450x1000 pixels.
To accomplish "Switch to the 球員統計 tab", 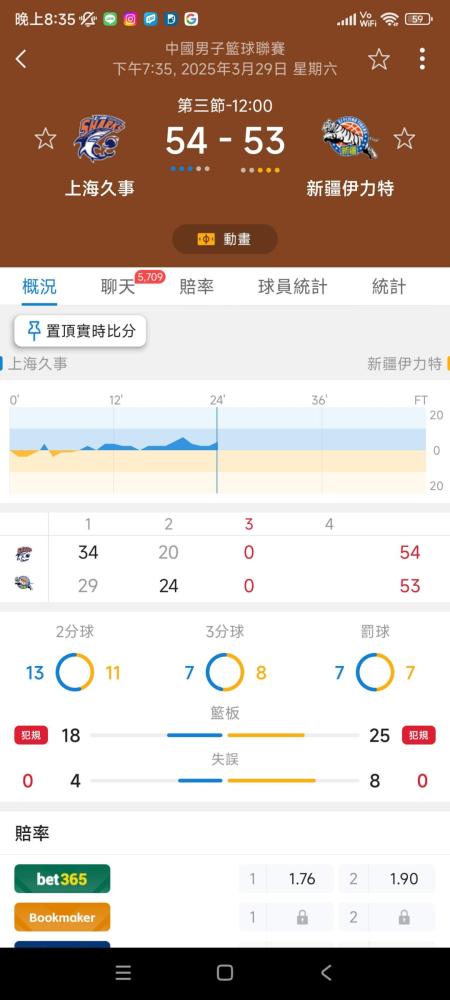I will coord(293,287).
